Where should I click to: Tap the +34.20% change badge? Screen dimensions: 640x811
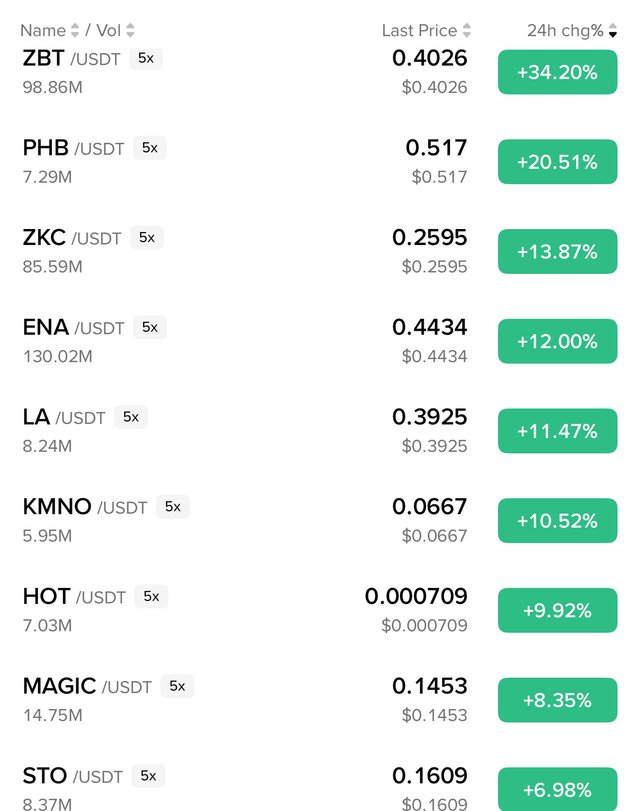[x=557, y=72]
